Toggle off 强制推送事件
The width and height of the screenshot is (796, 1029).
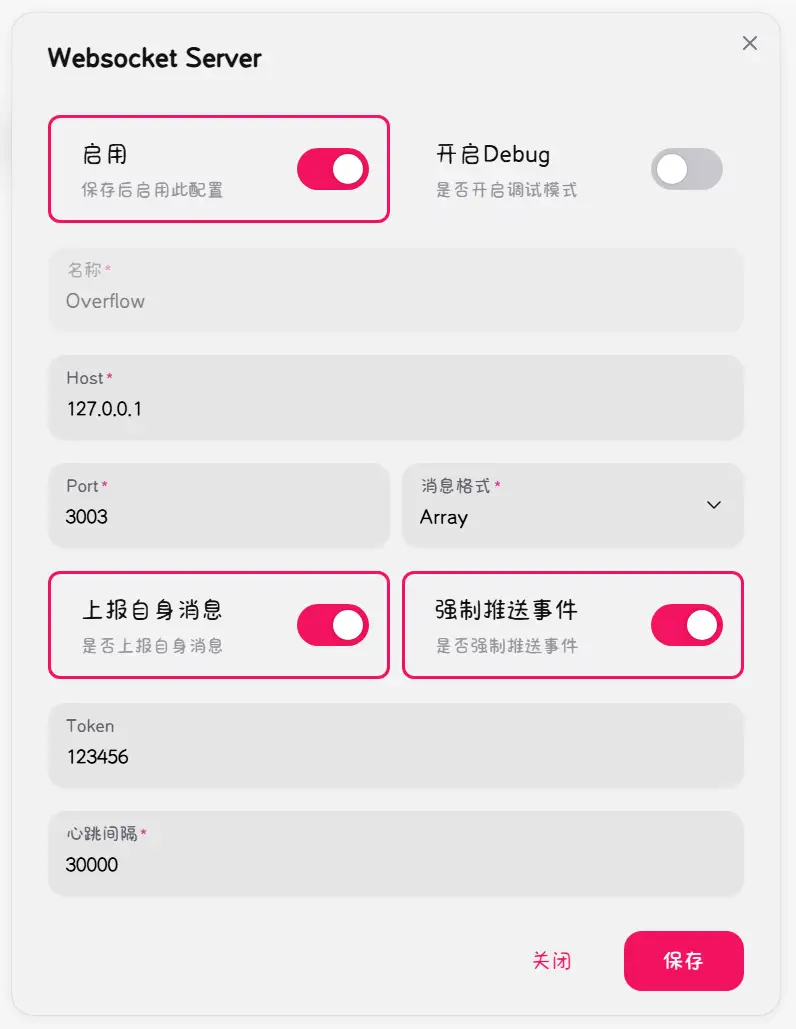click(686, 625)
